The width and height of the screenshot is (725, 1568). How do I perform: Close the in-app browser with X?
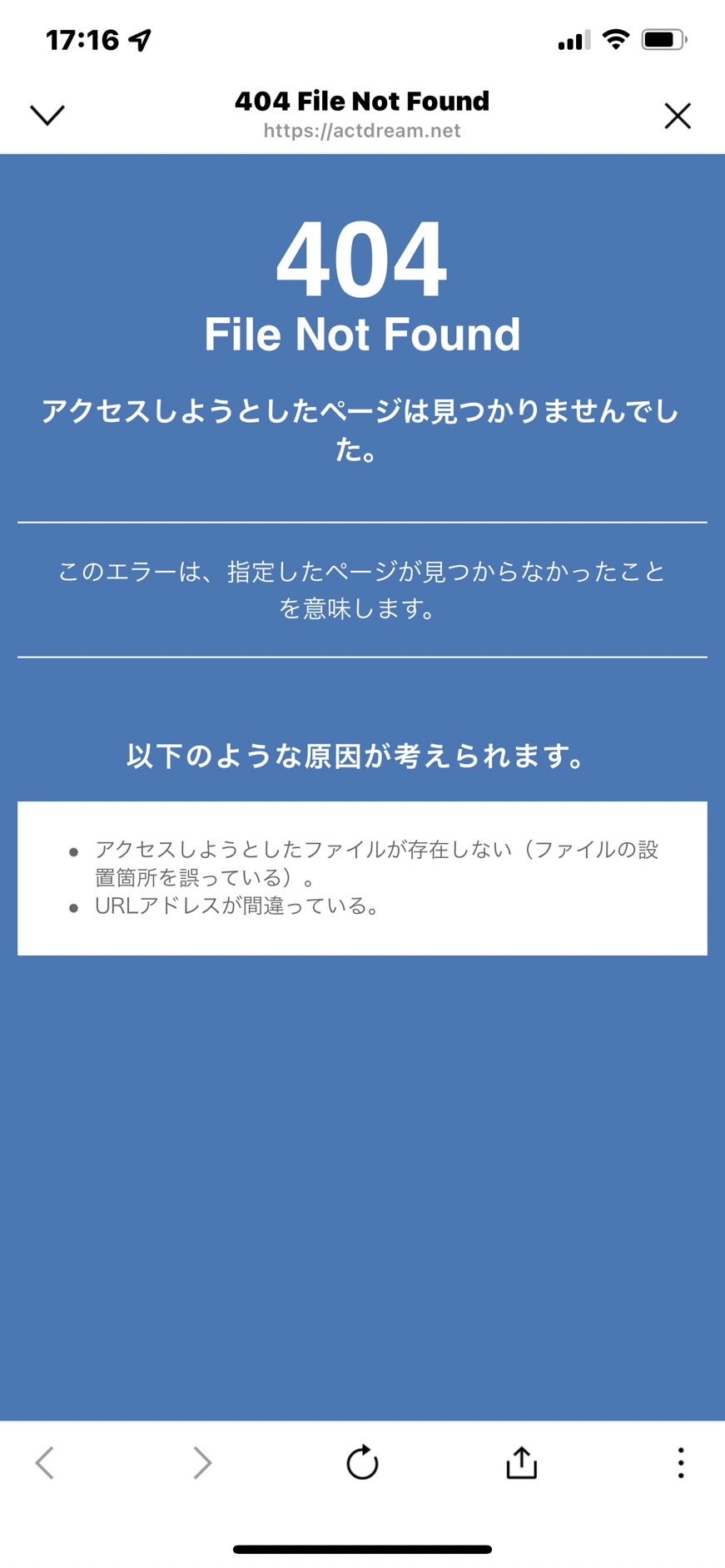678,116
